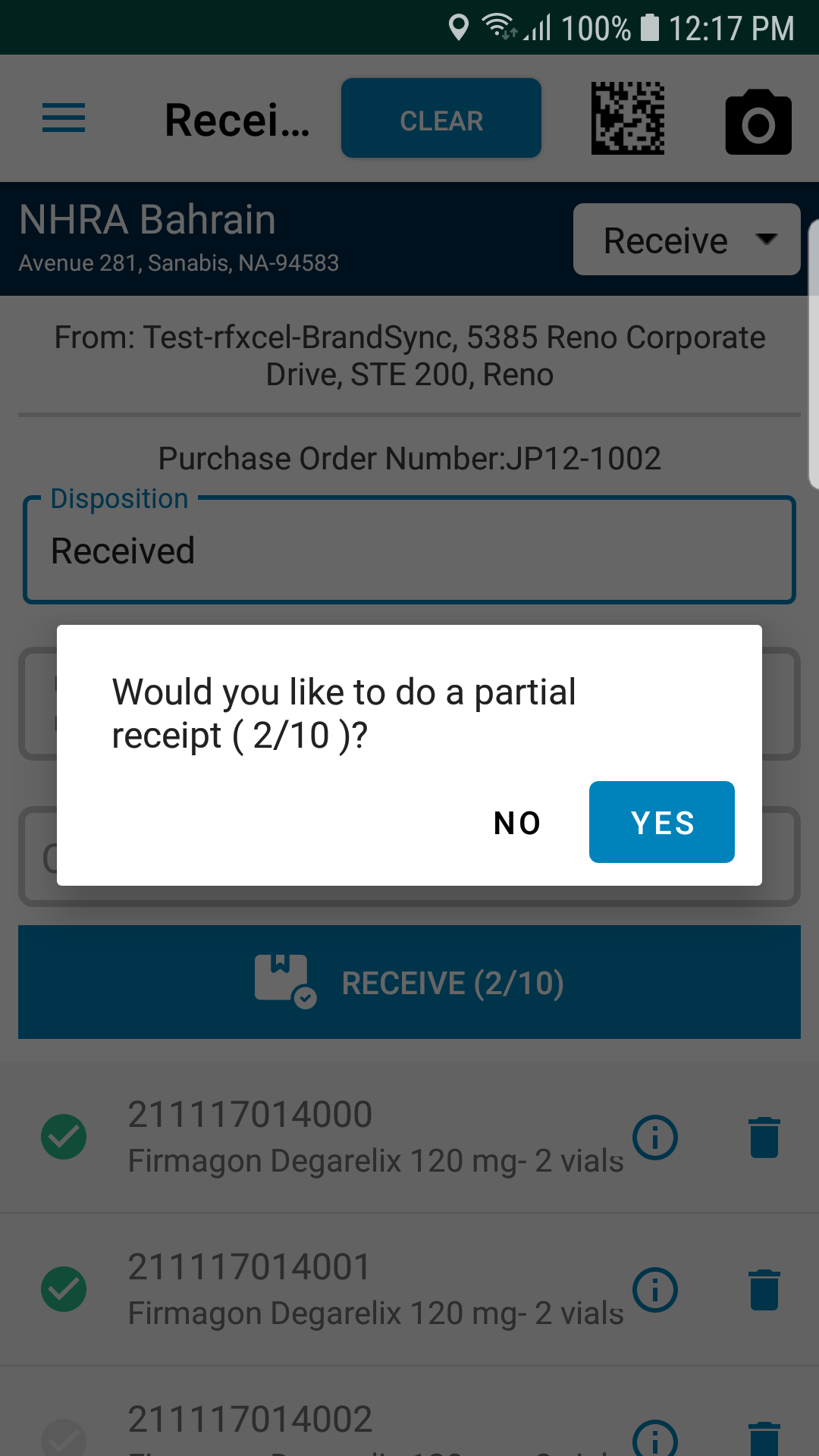Delete item 211117014002
Image resolution: width=819 pixels, height=1456 pixels.
pyautogui.click(x=764, y=1439)
